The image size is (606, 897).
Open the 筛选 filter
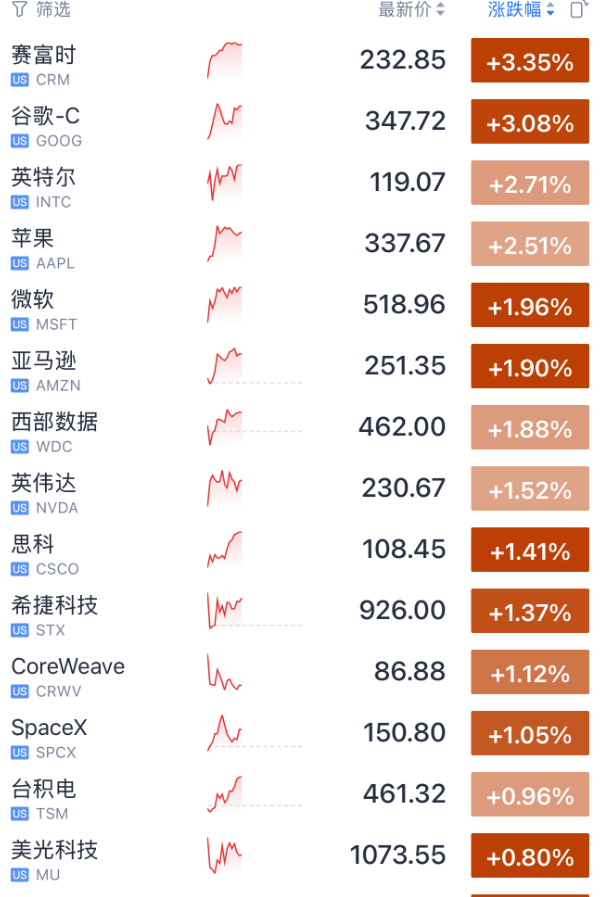41,9
